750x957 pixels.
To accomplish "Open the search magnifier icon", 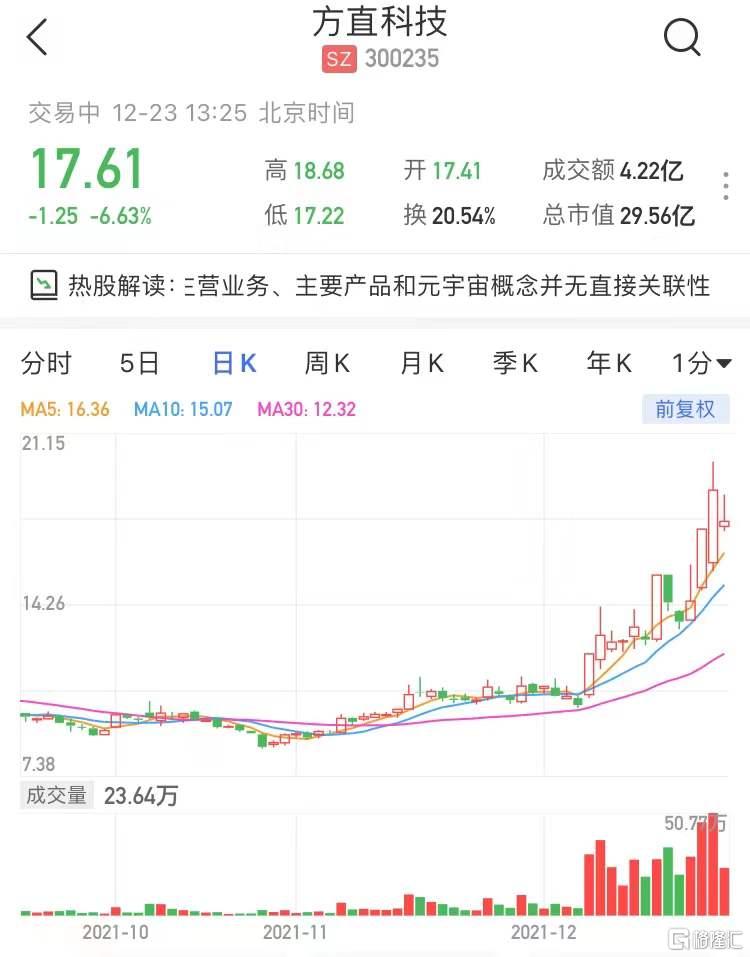I will point(682,38).
